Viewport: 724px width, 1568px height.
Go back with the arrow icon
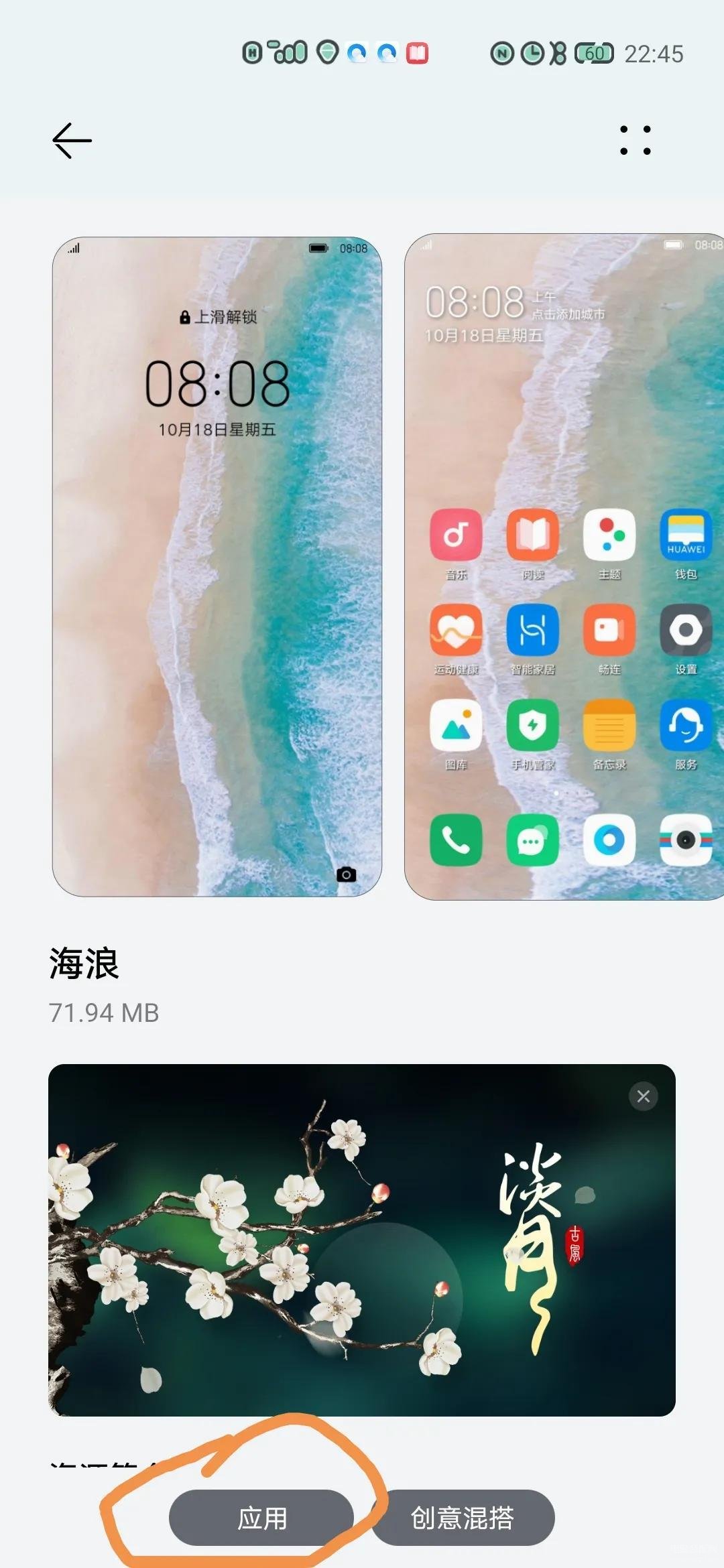[72, 141]
